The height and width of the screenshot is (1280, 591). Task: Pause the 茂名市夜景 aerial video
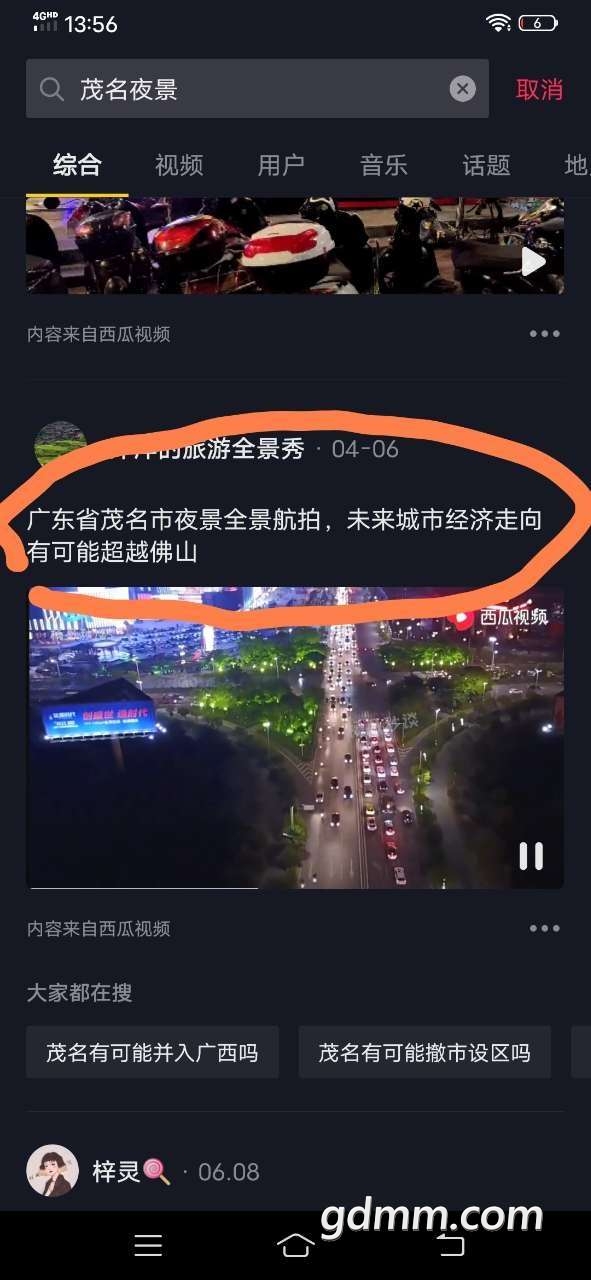(x=531, y=855)
